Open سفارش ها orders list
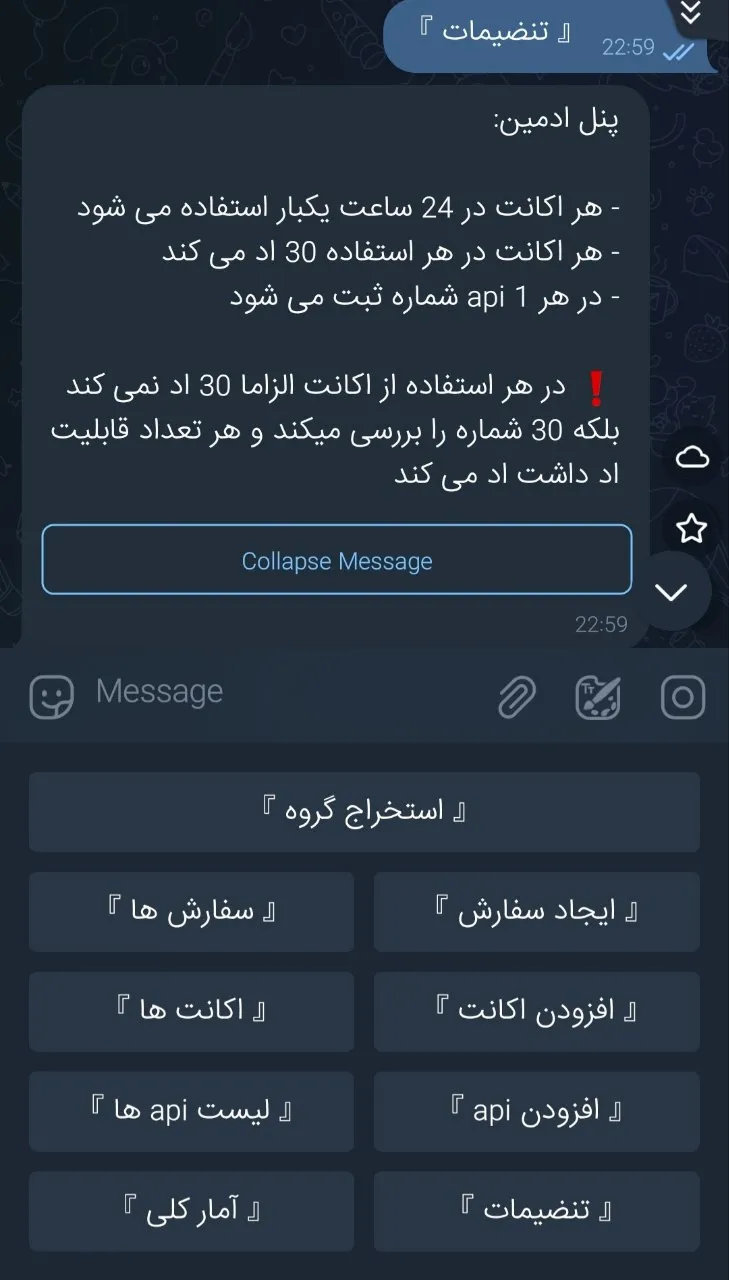Image resolution: width=729 pixels, height=1280 pixels. tap(191, 911)
